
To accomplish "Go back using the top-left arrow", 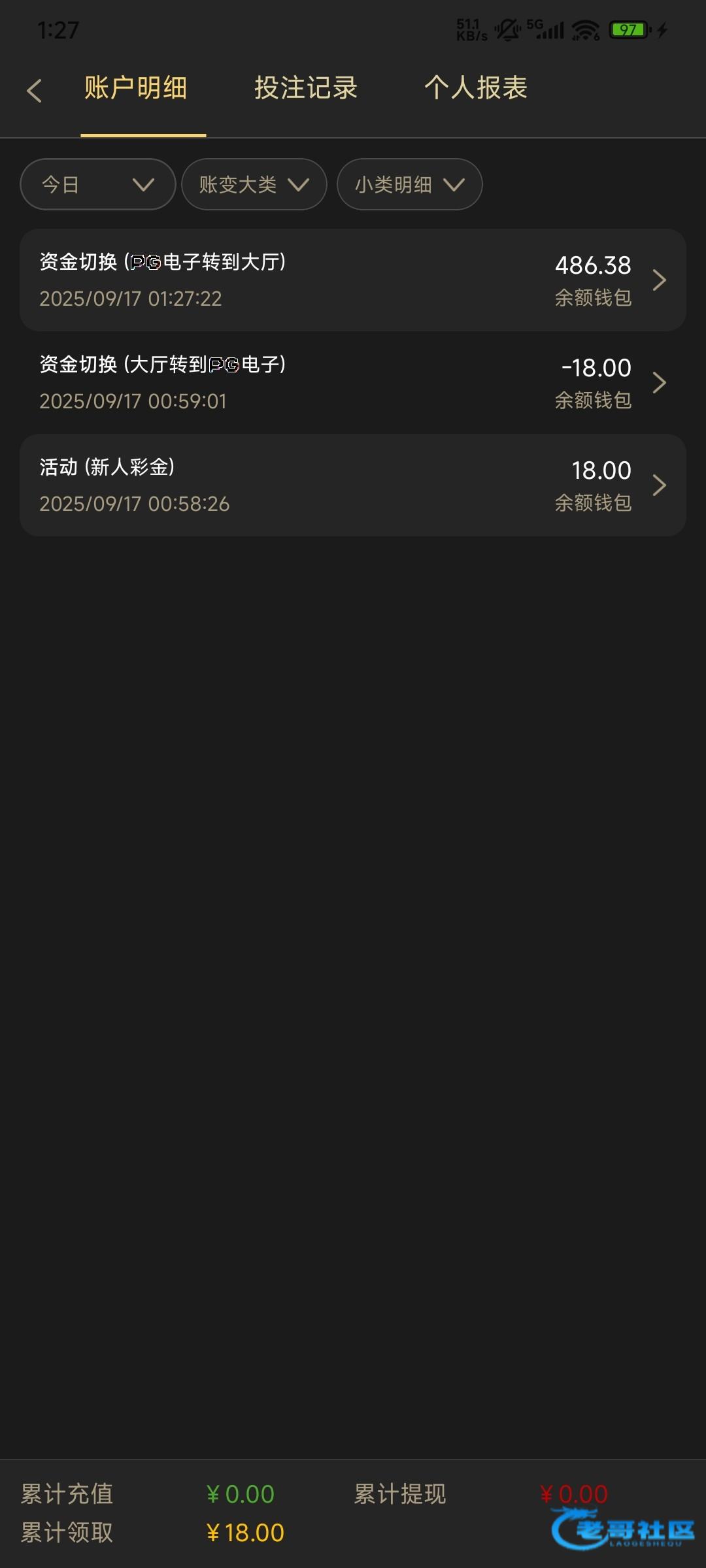I will coord(35,90).
